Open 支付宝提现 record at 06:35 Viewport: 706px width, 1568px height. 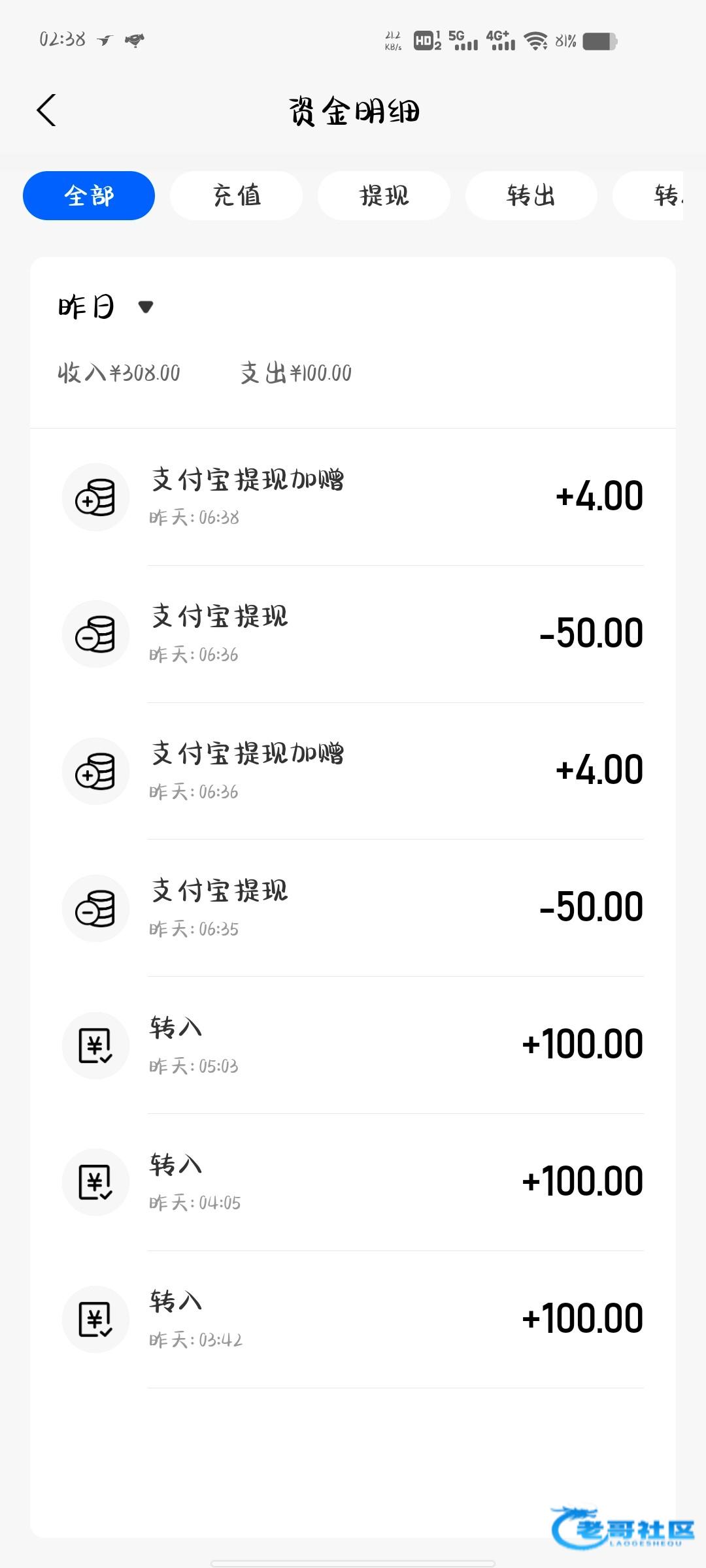tap(353, 908)
